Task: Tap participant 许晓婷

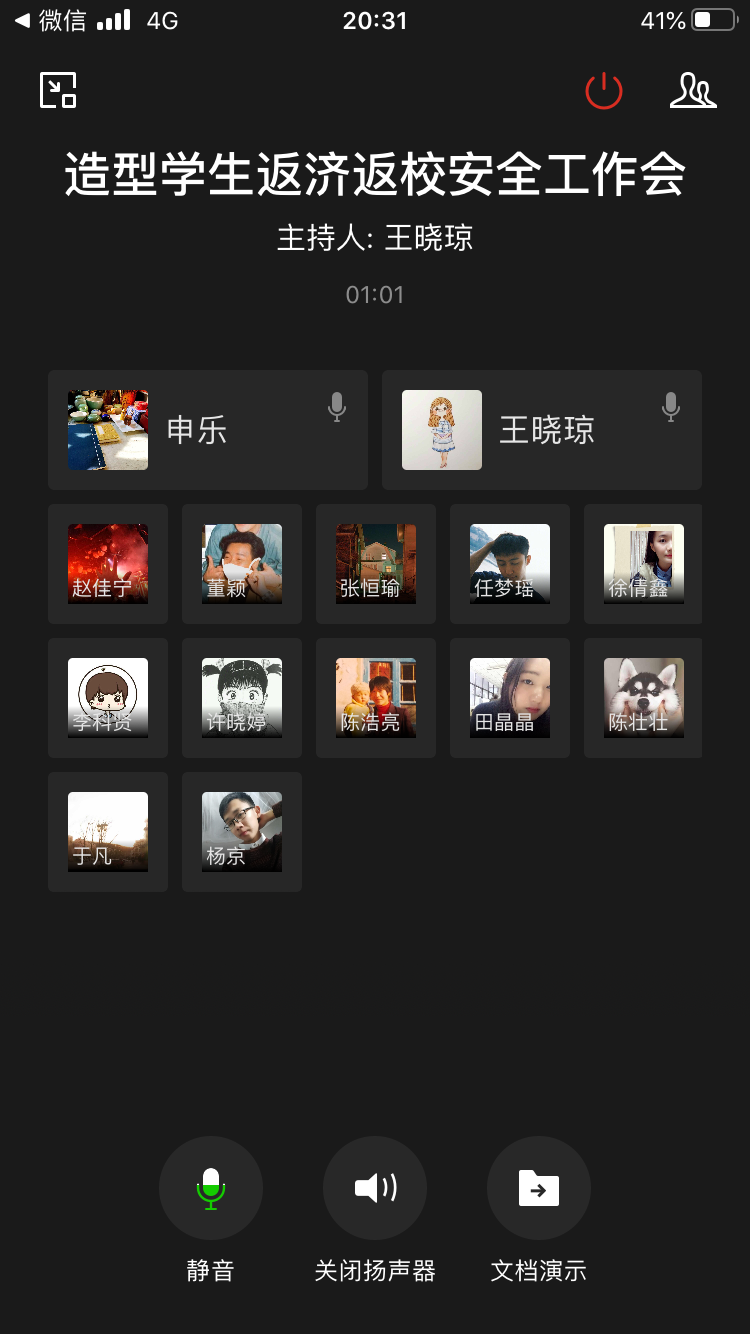Action: click(x=242, y=698)
